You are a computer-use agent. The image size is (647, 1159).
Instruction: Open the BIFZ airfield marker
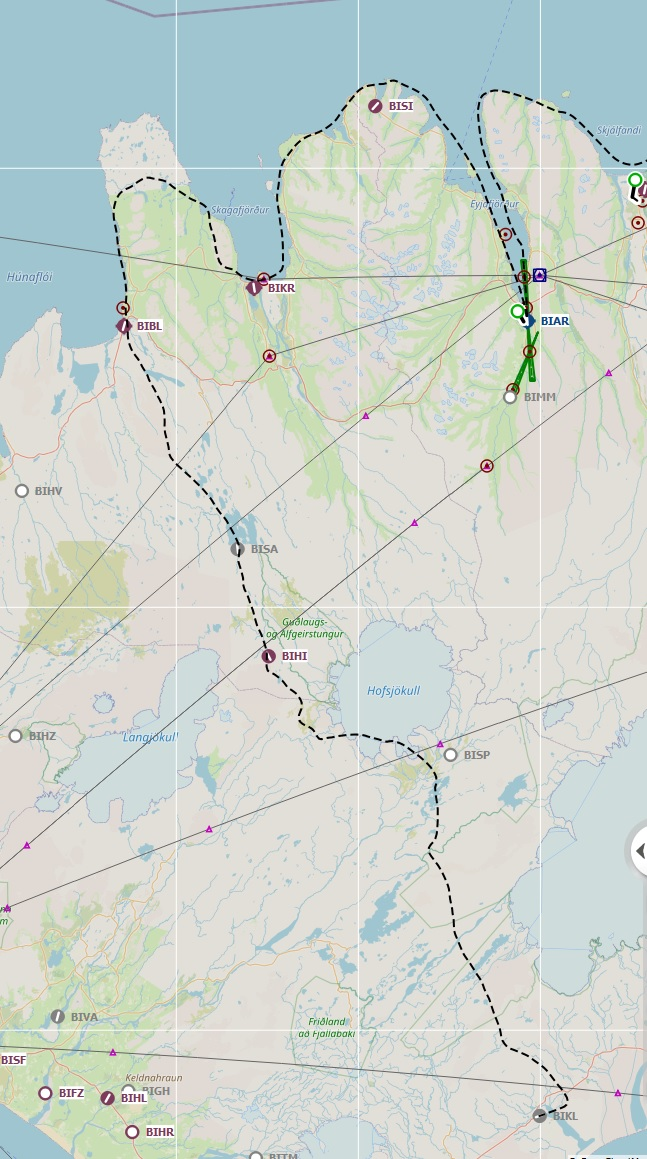click(45, 1093)
